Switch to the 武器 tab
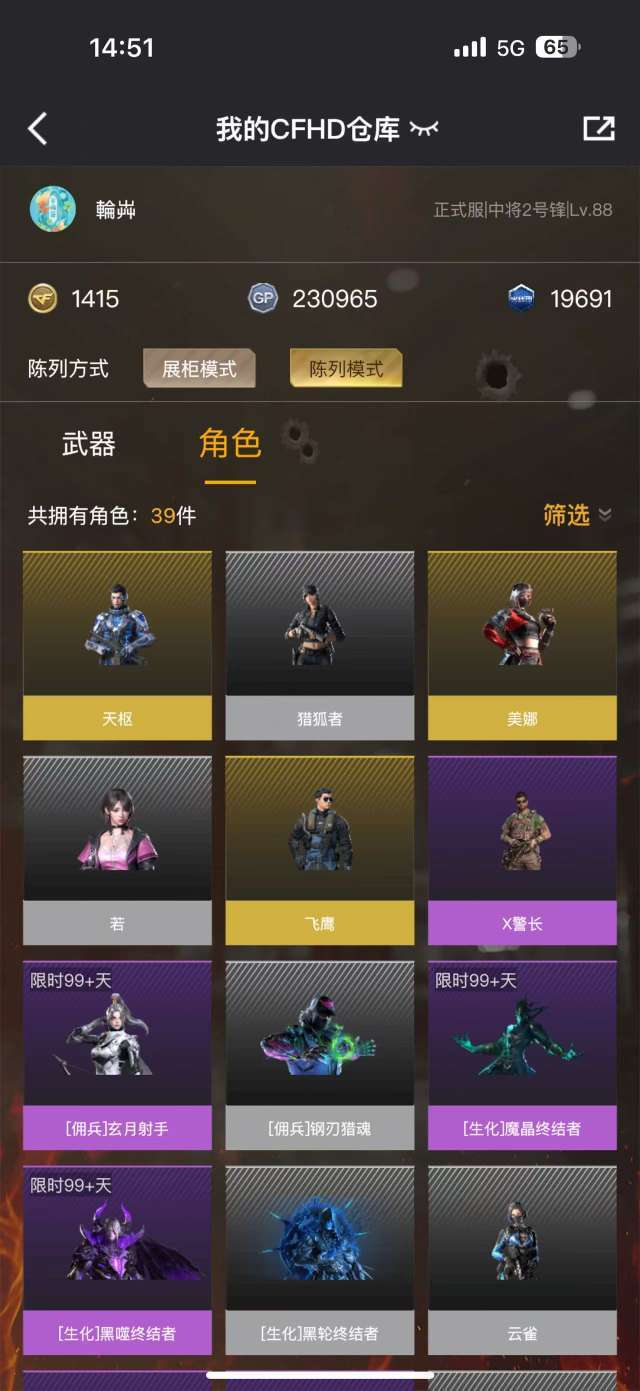Image resolution: width=640 pixels, height=1391 pixels. (x=89, y=444)
